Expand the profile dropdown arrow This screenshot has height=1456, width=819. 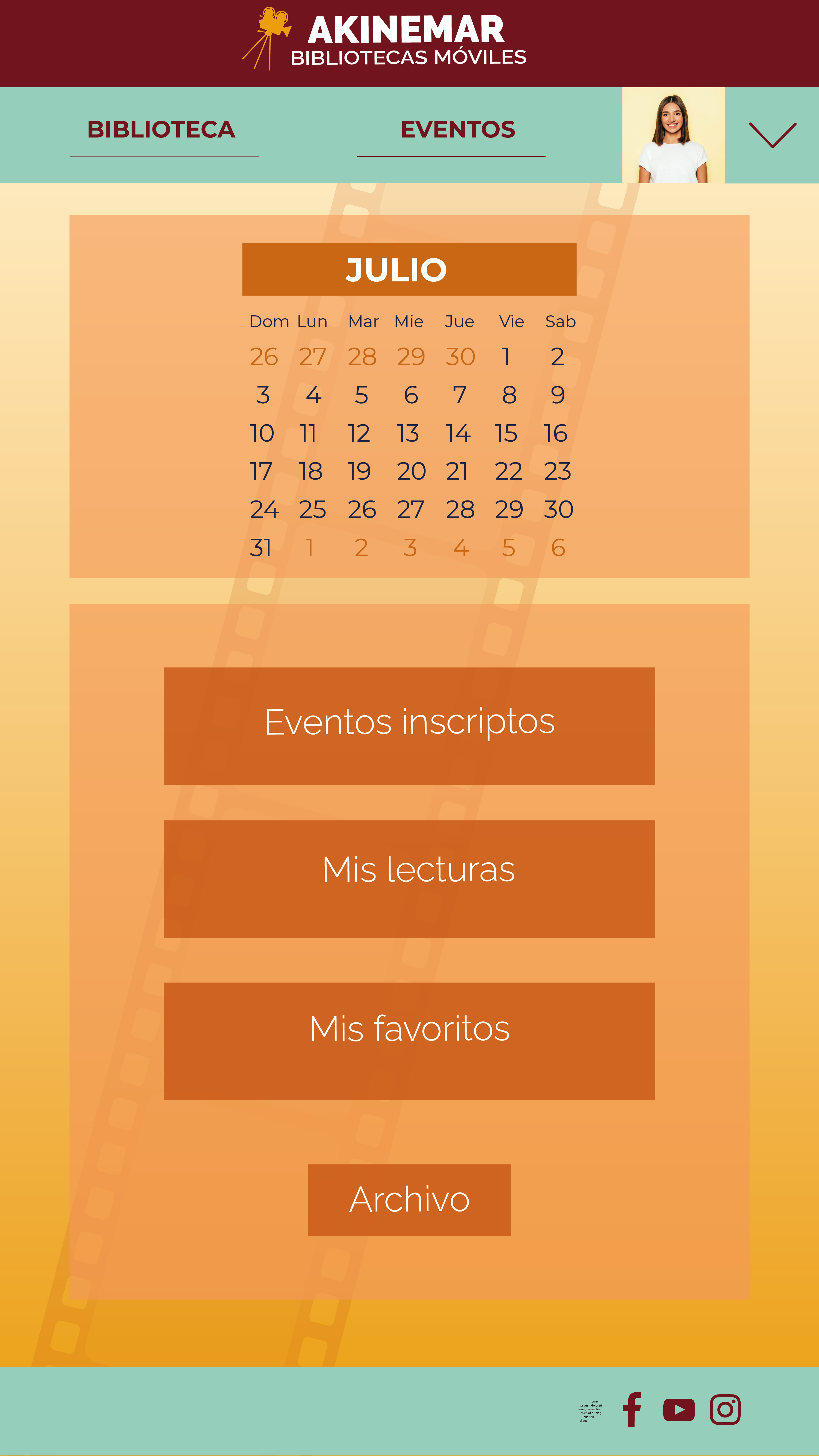tap(772, 136)
